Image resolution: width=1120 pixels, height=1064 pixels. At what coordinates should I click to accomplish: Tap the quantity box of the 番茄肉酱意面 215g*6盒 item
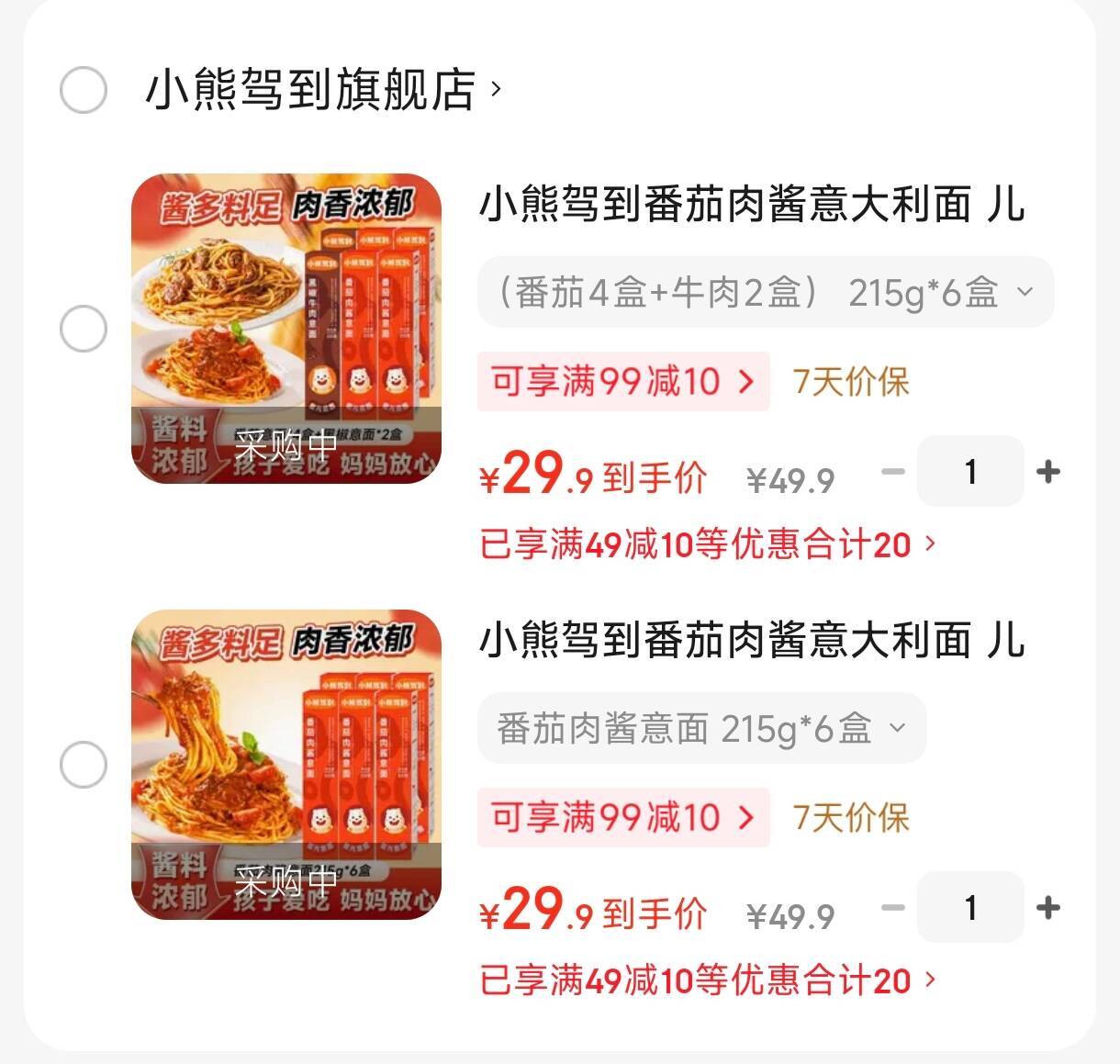pos(970,908)
